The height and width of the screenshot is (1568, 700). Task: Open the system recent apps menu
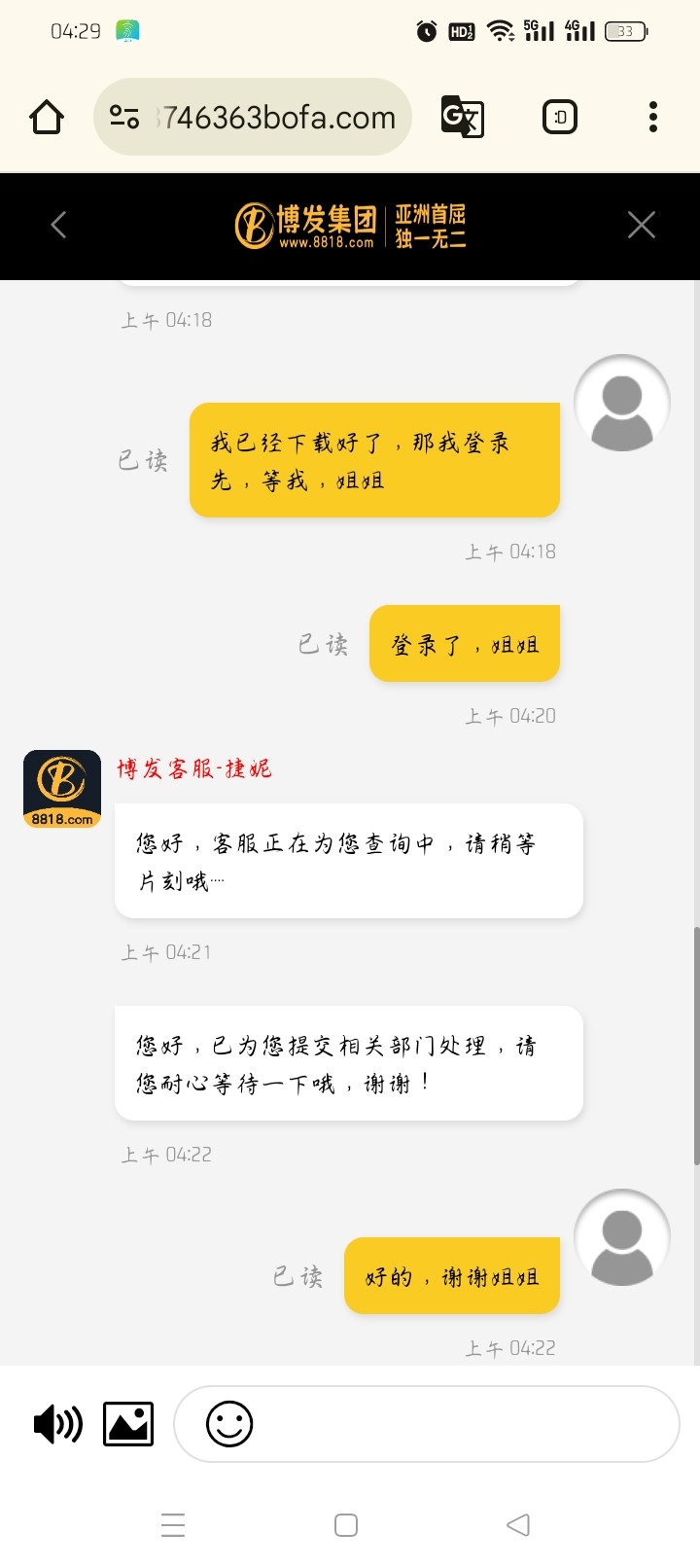click(173, 1525)
